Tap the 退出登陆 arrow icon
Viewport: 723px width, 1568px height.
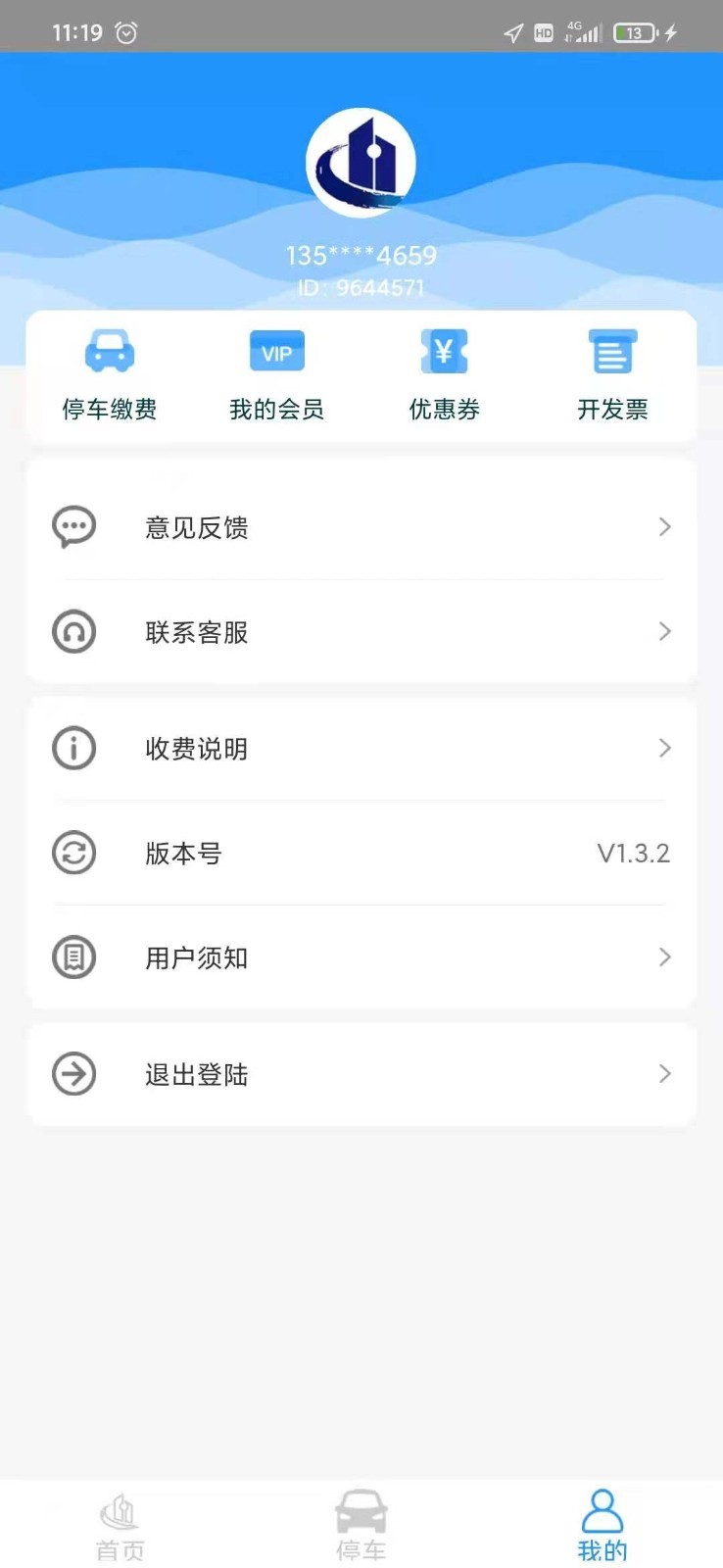pyautogui.click(x=73, y=1074)
